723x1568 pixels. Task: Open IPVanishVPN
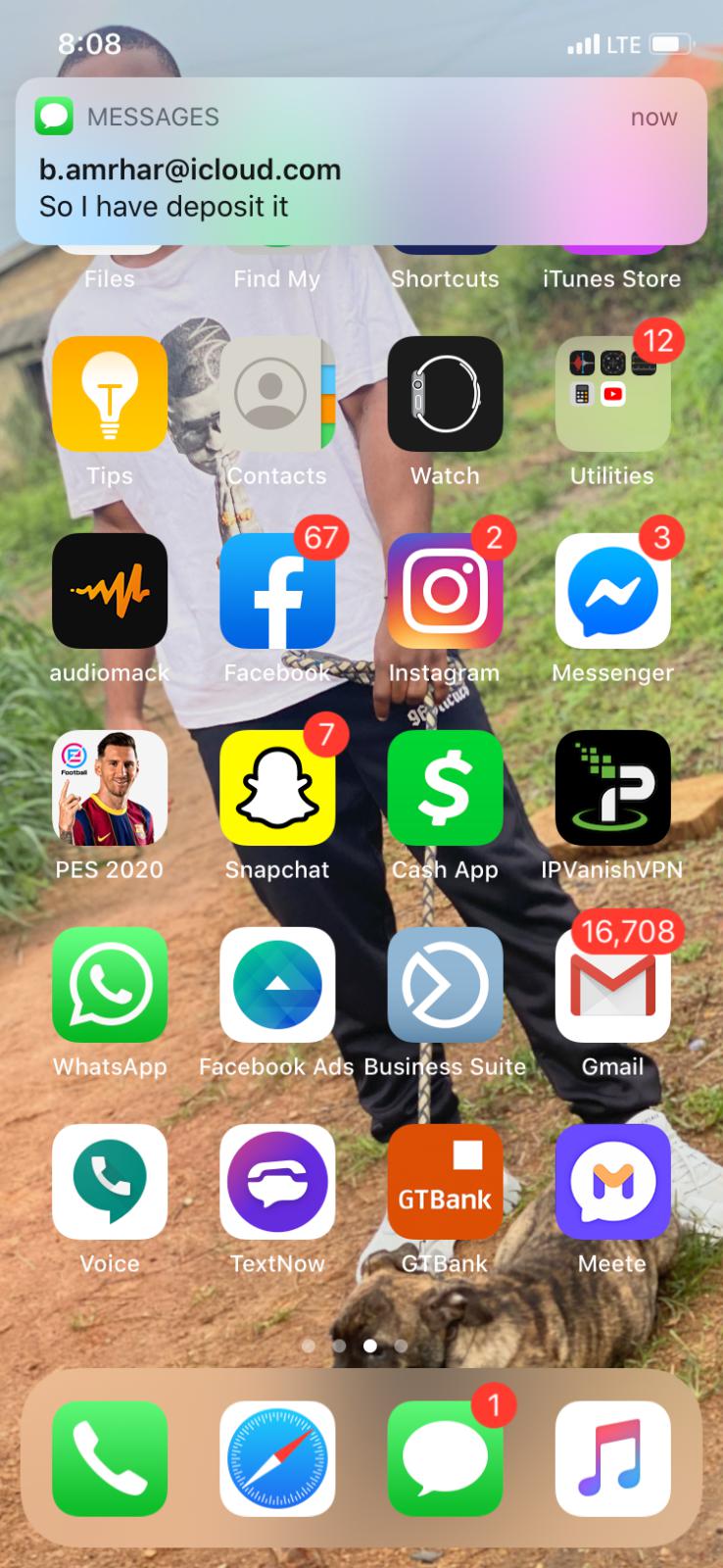612,788
